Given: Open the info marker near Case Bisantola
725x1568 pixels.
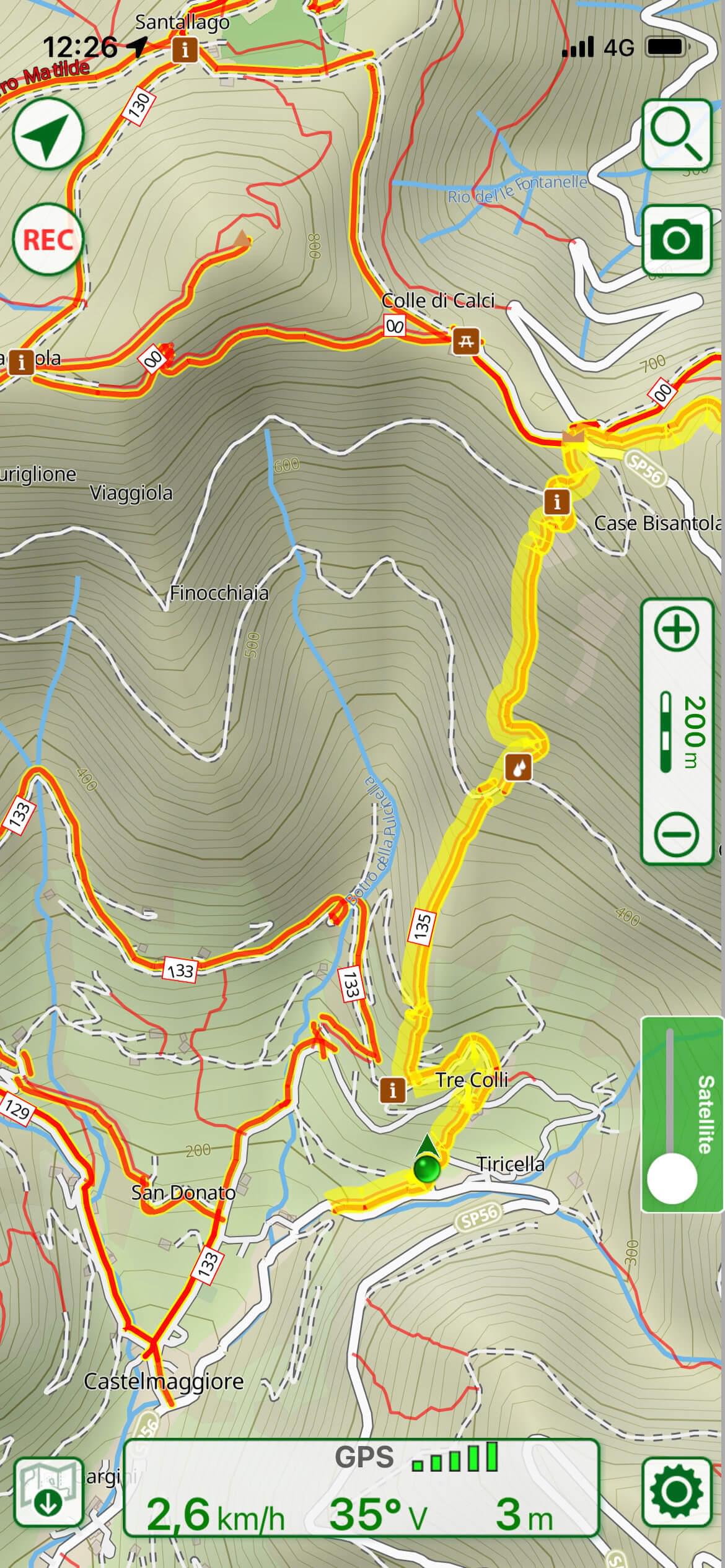Looking at the screenshot, I should [556, 501].
